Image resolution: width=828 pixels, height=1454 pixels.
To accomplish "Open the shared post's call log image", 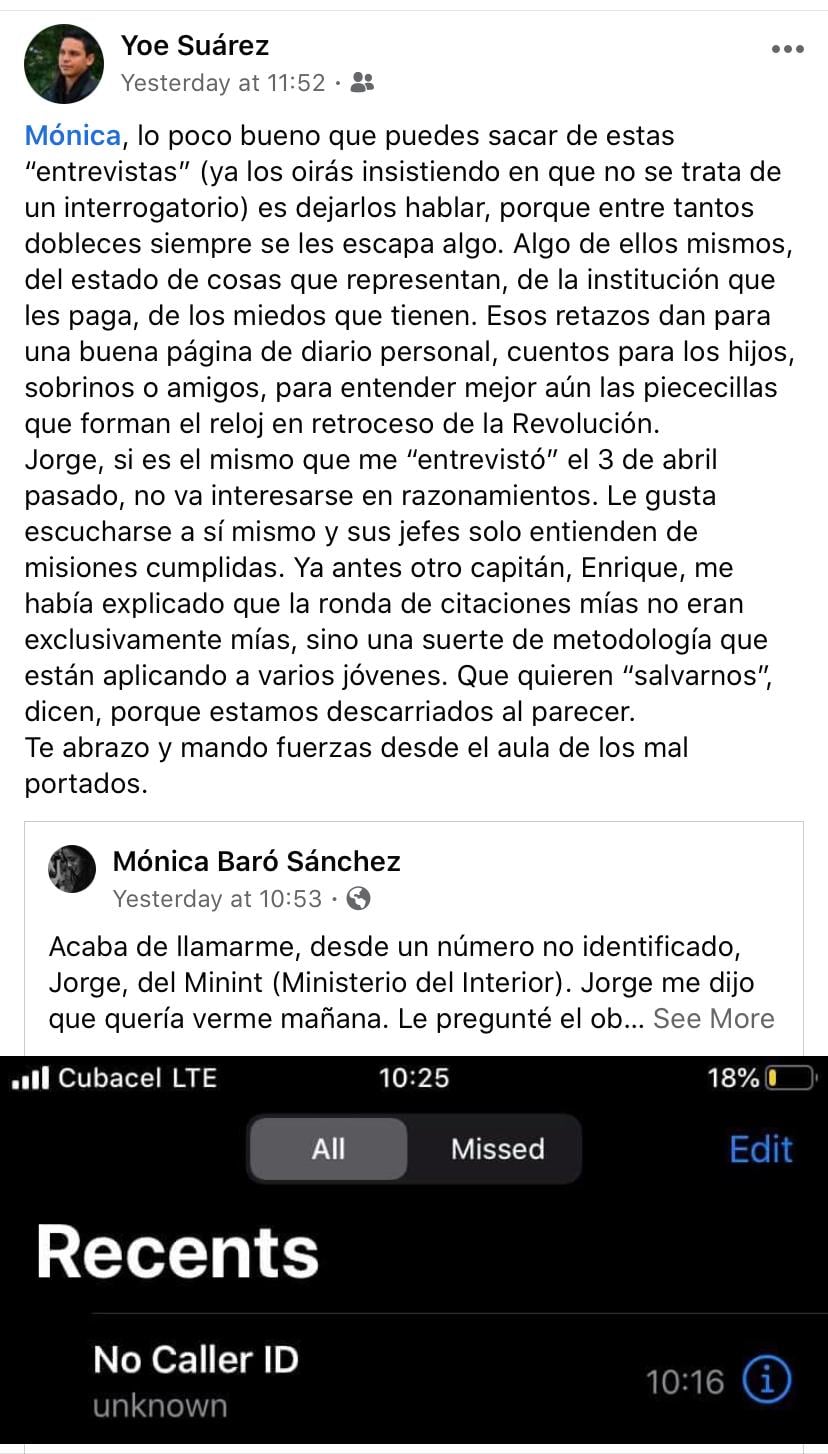I will pyautogui.click(x=414, y=1254).
